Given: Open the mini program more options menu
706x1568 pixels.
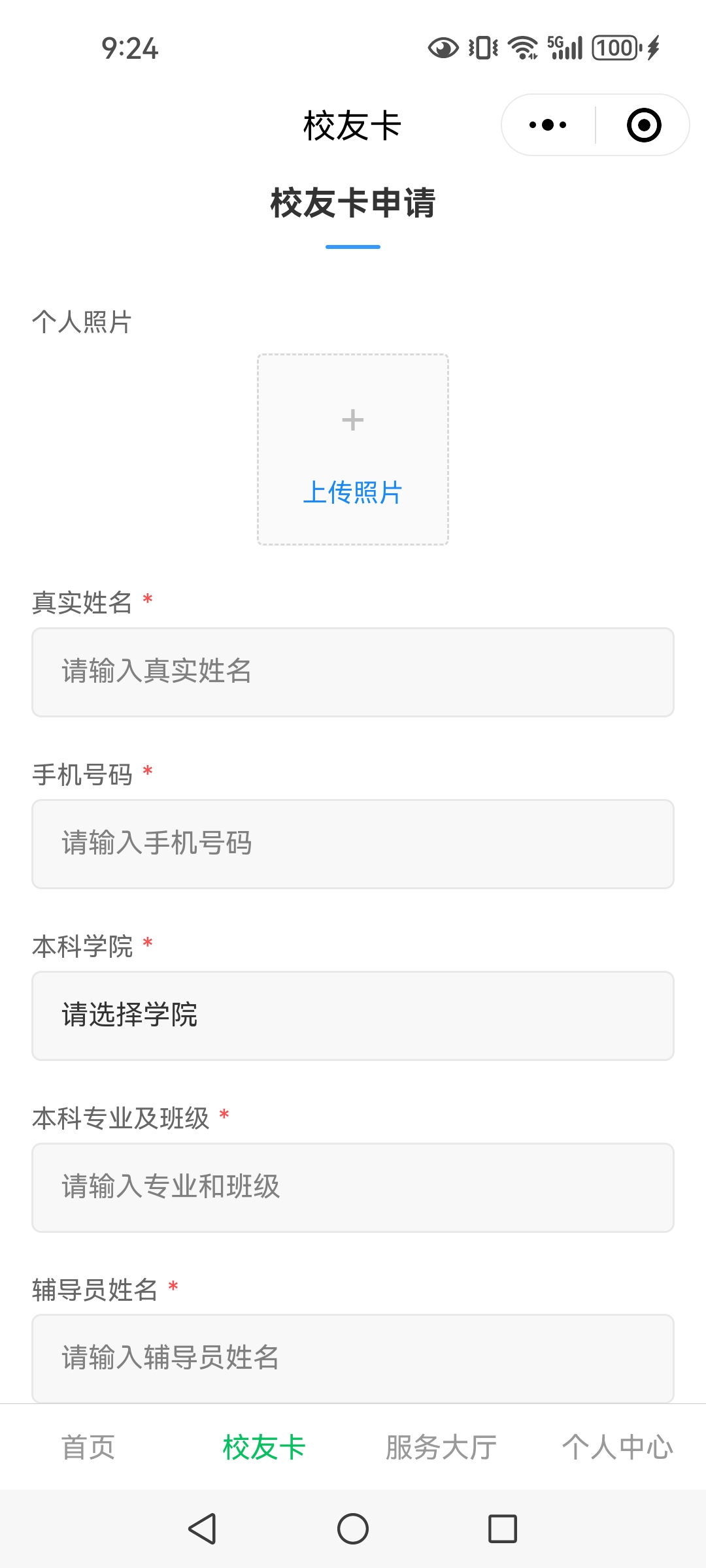Looking at the screenshot, I should [548, 125].
